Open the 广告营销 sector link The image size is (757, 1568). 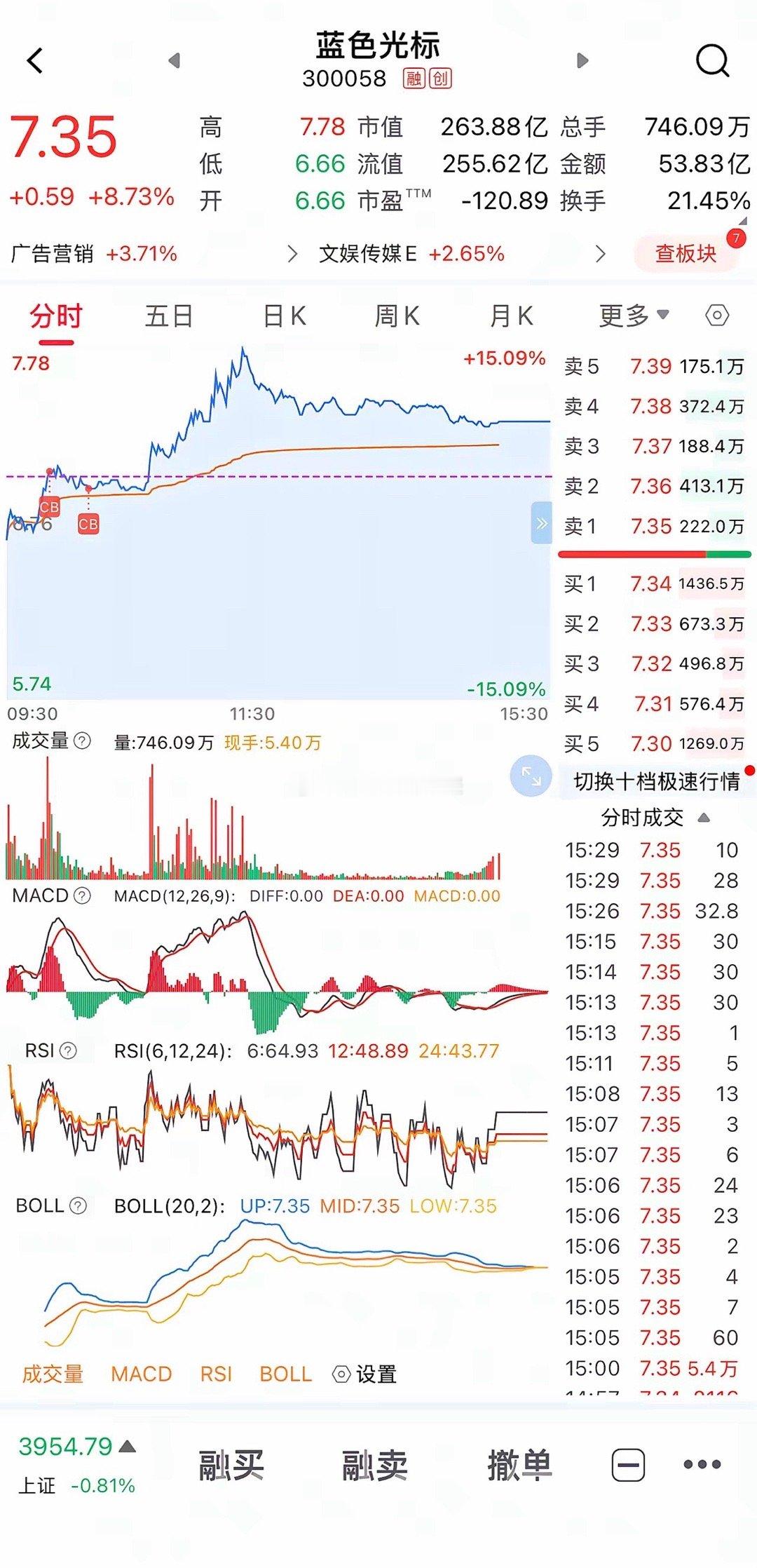(94, 253)
